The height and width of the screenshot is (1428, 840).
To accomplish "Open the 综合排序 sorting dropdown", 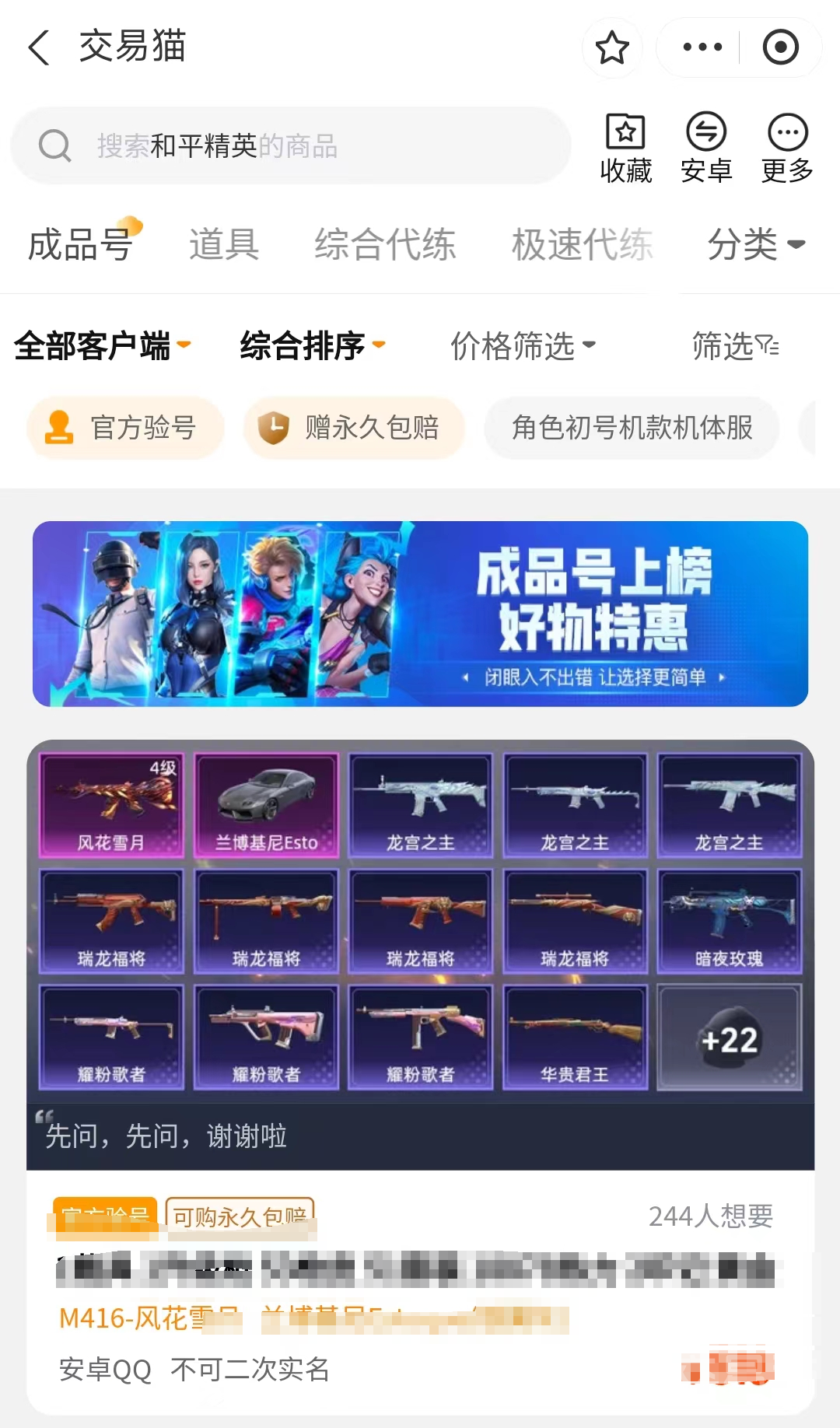I will [312, 345].
